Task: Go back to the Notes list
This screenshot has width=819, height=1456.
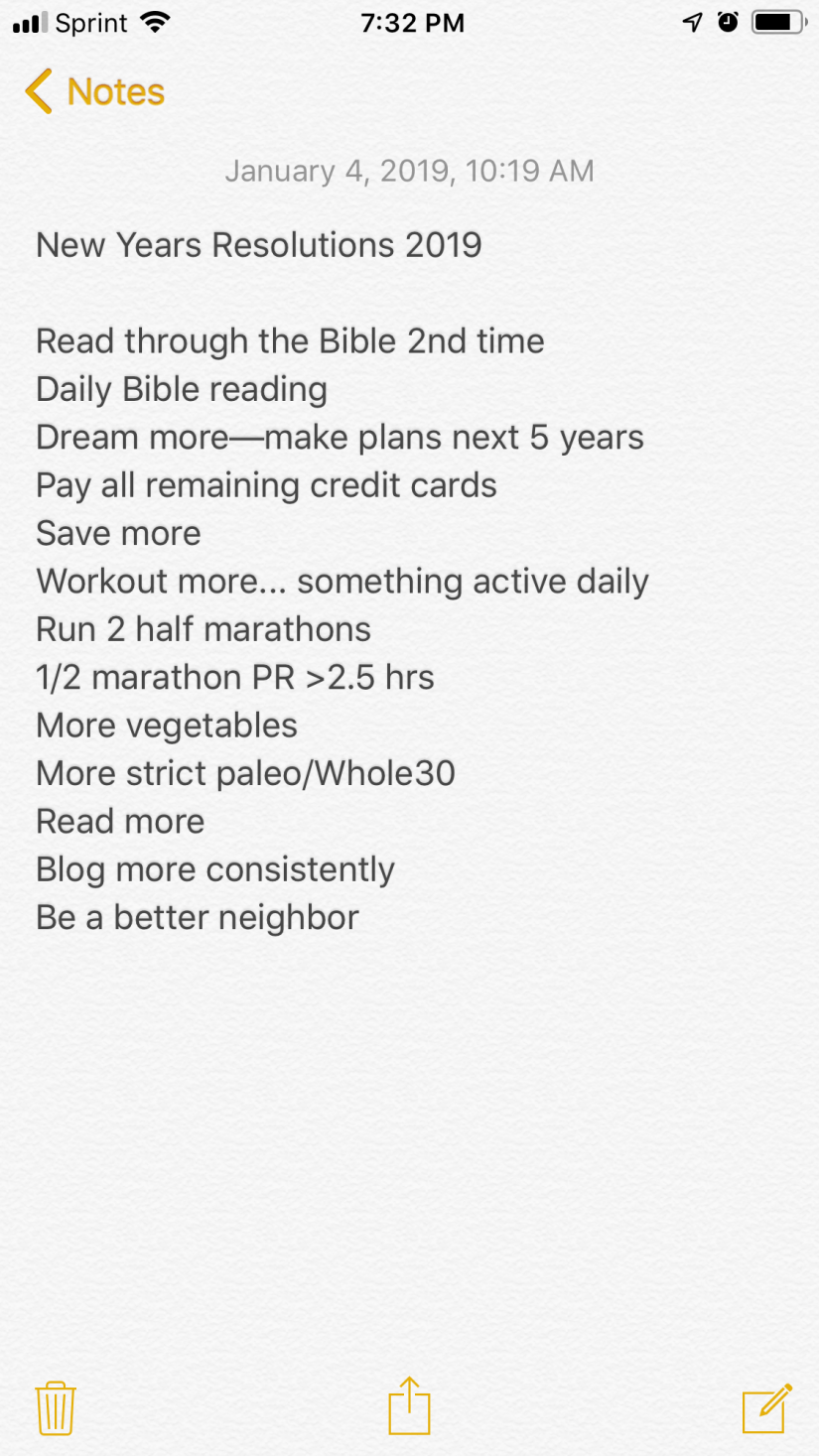Action: (x=94, y=91)
